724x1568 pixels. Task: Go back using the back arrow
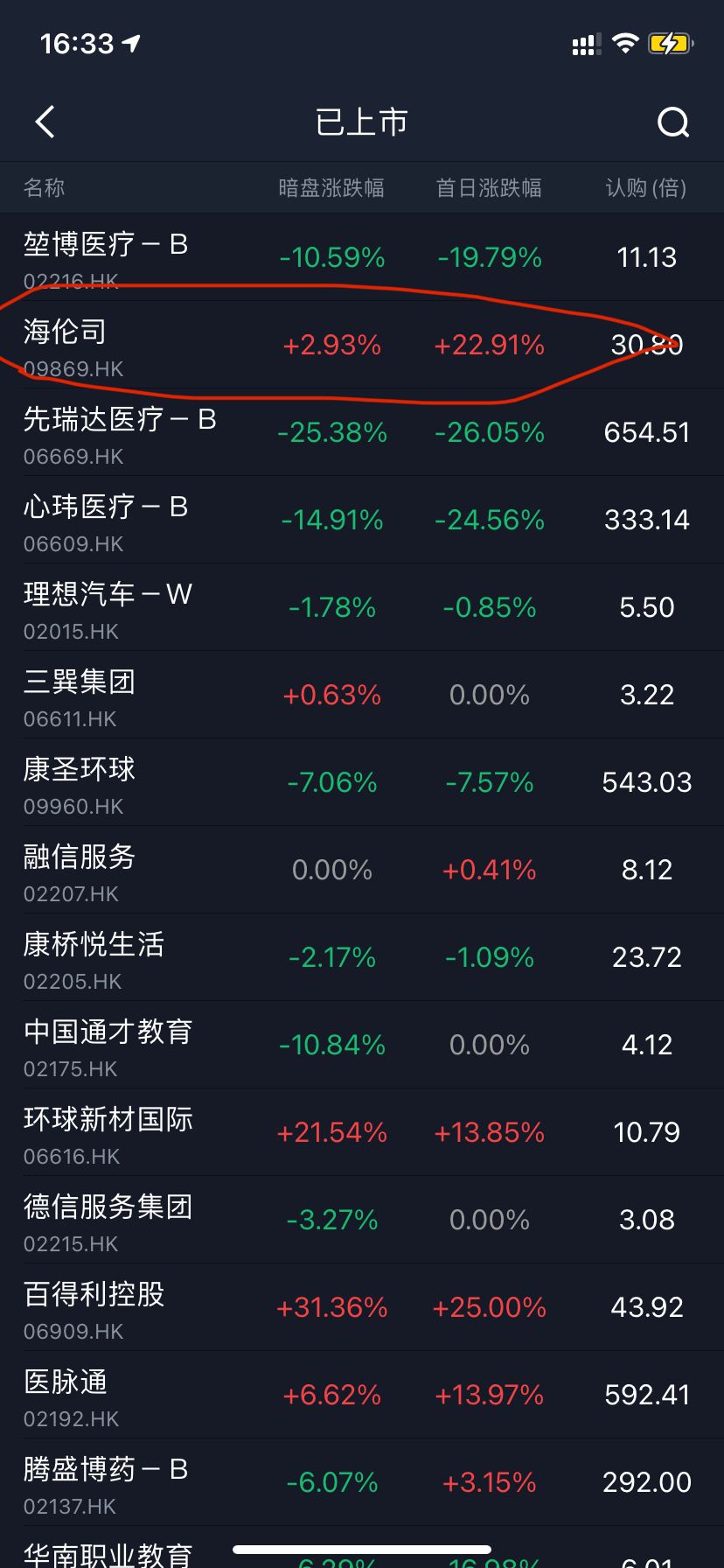coord(45,122)
